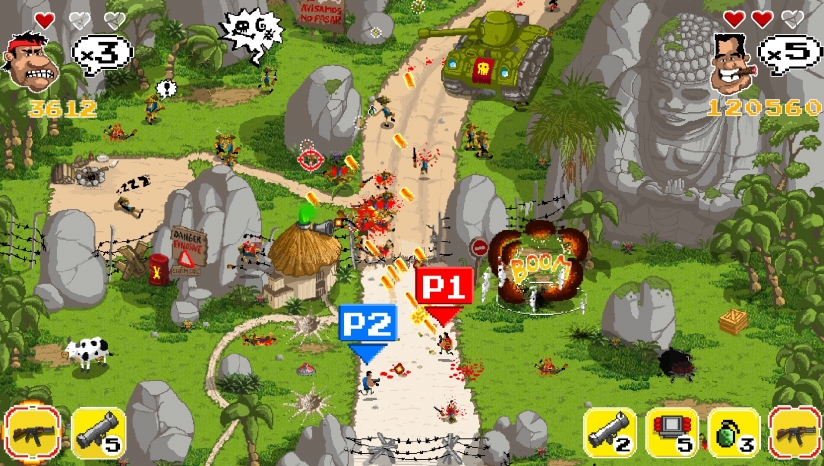This screenshot has height=466, width=824.
Task: Pick the red device weapon with 5 left
Action: click(672, 433)
